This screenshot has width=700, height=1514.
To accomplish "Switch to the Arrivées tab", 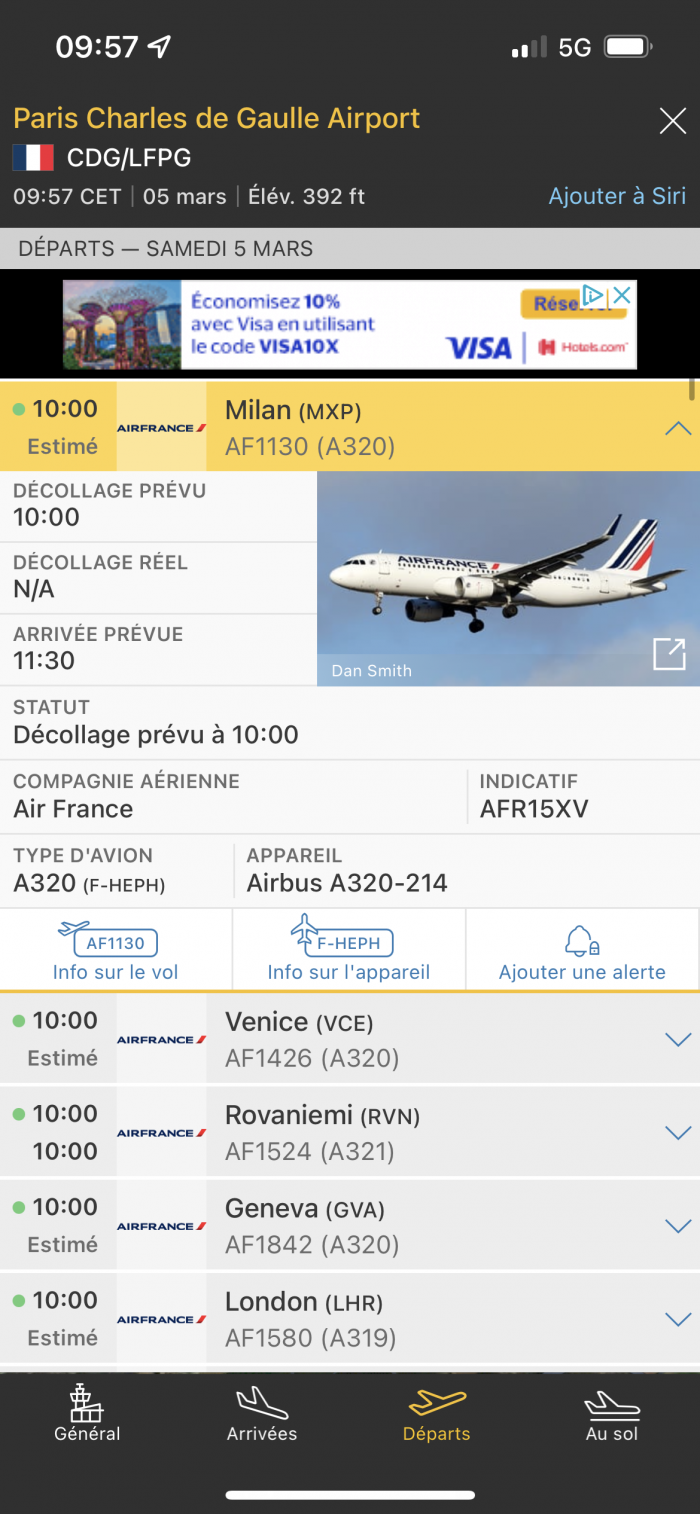I will click(x=262, y=1413).
